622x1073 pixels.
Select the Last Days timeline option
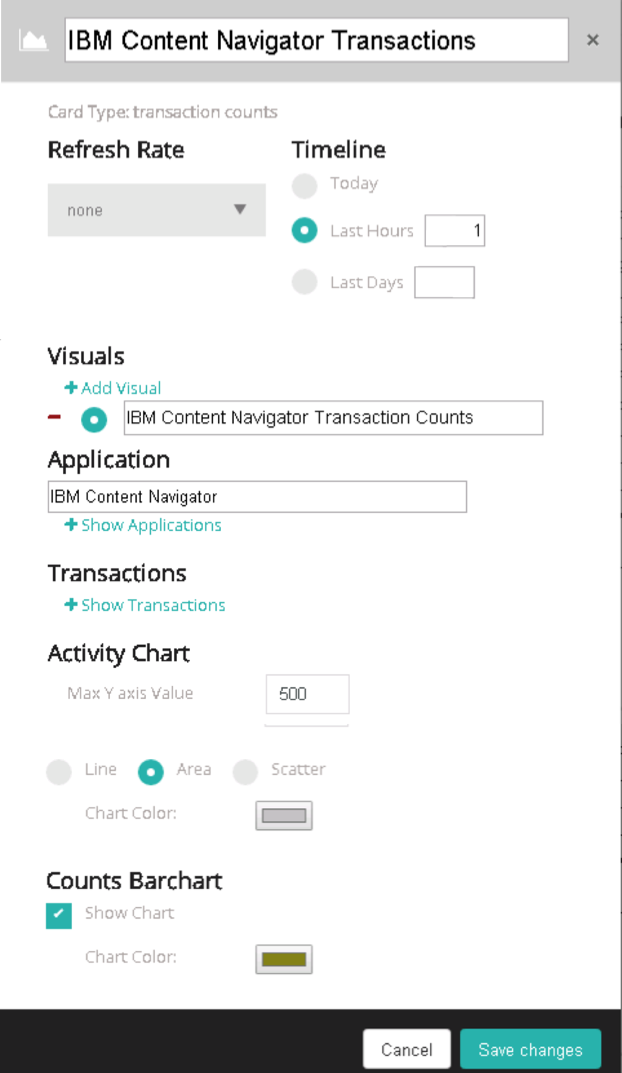tap(304, 281)
